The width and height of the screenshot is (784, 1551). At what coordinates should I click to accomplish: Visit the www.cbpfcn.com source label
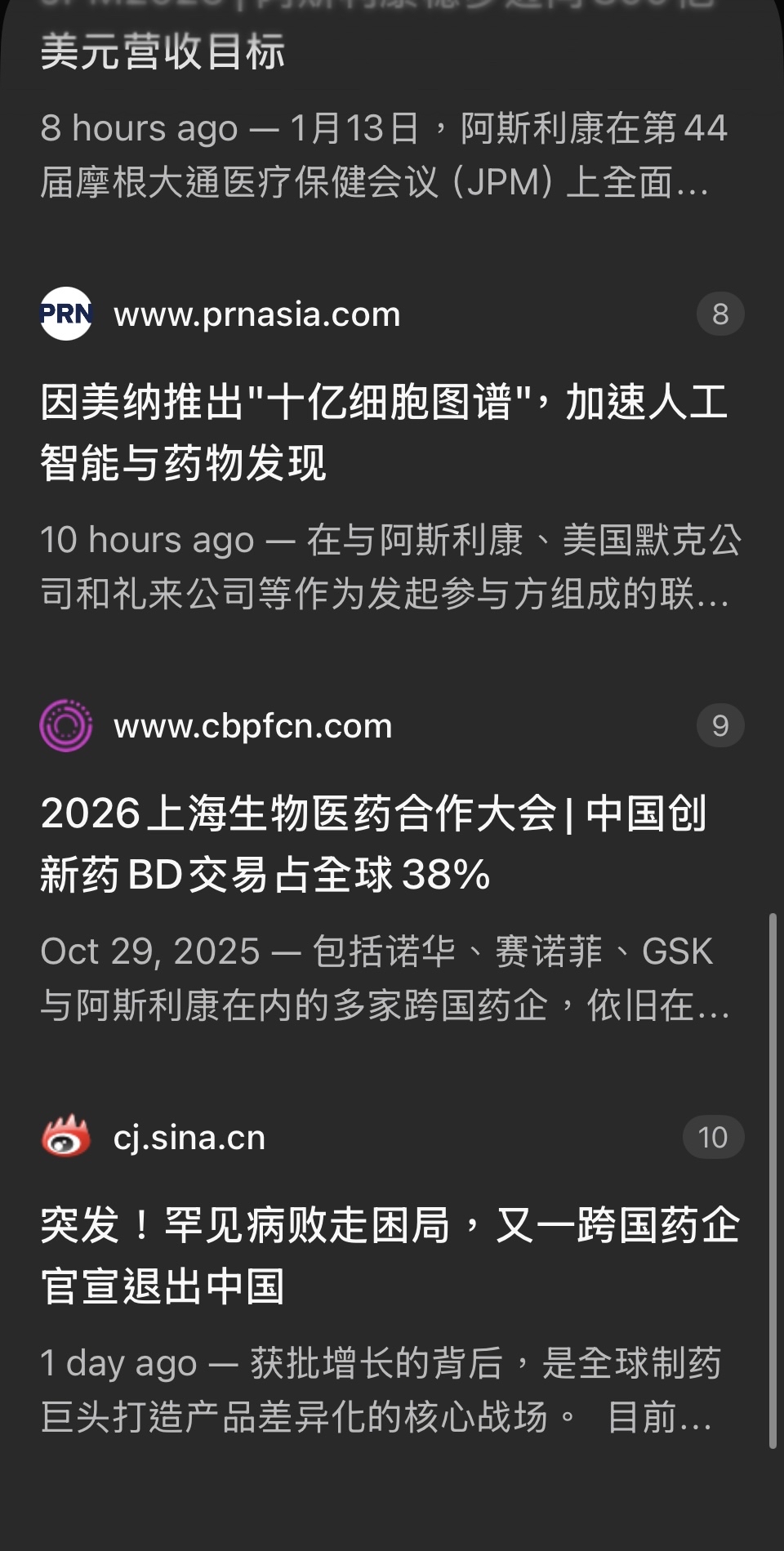coord(253,727)
